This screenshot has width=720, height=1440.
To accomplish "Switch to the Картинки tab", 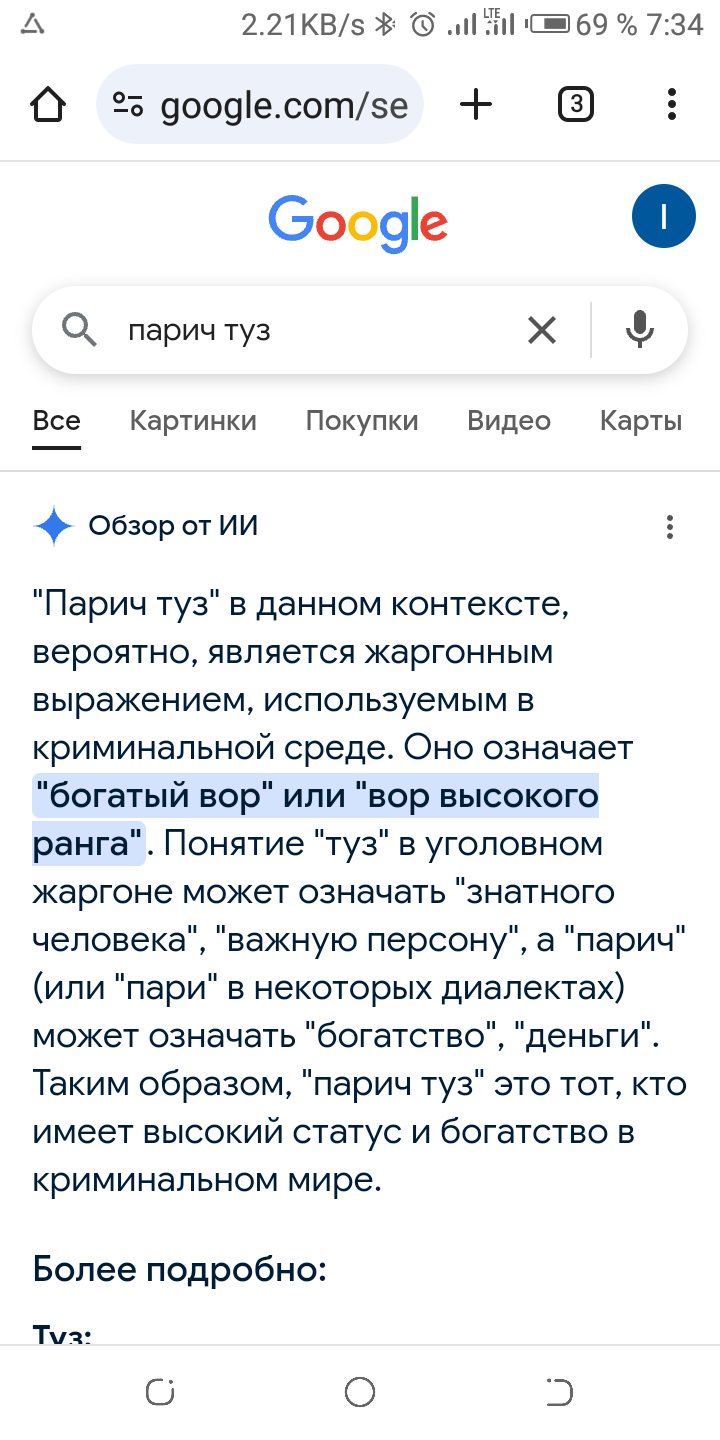I will point(193,421).
